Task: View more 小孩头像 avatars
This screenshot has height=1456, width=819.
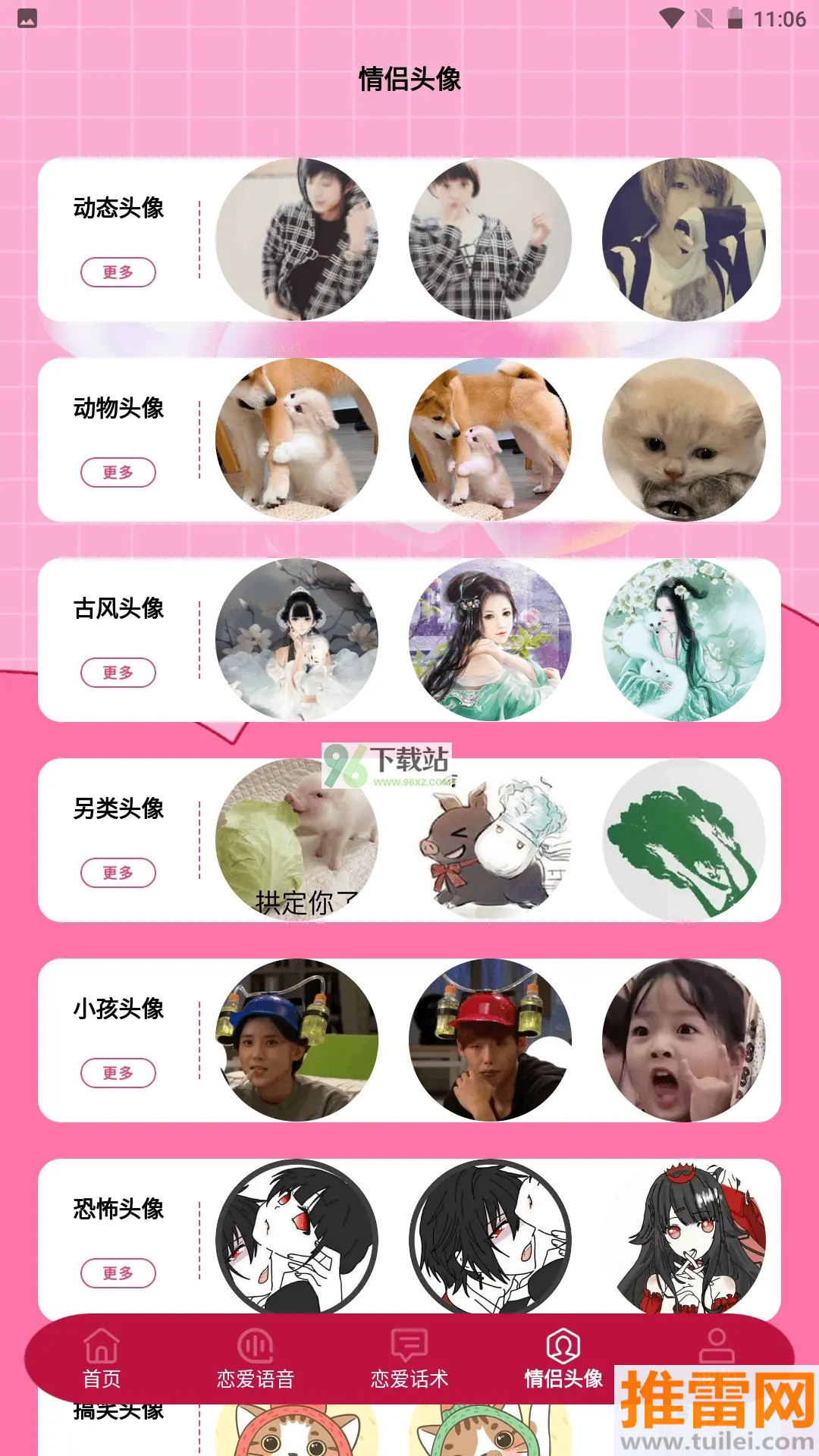Action: click(118, 1073)
